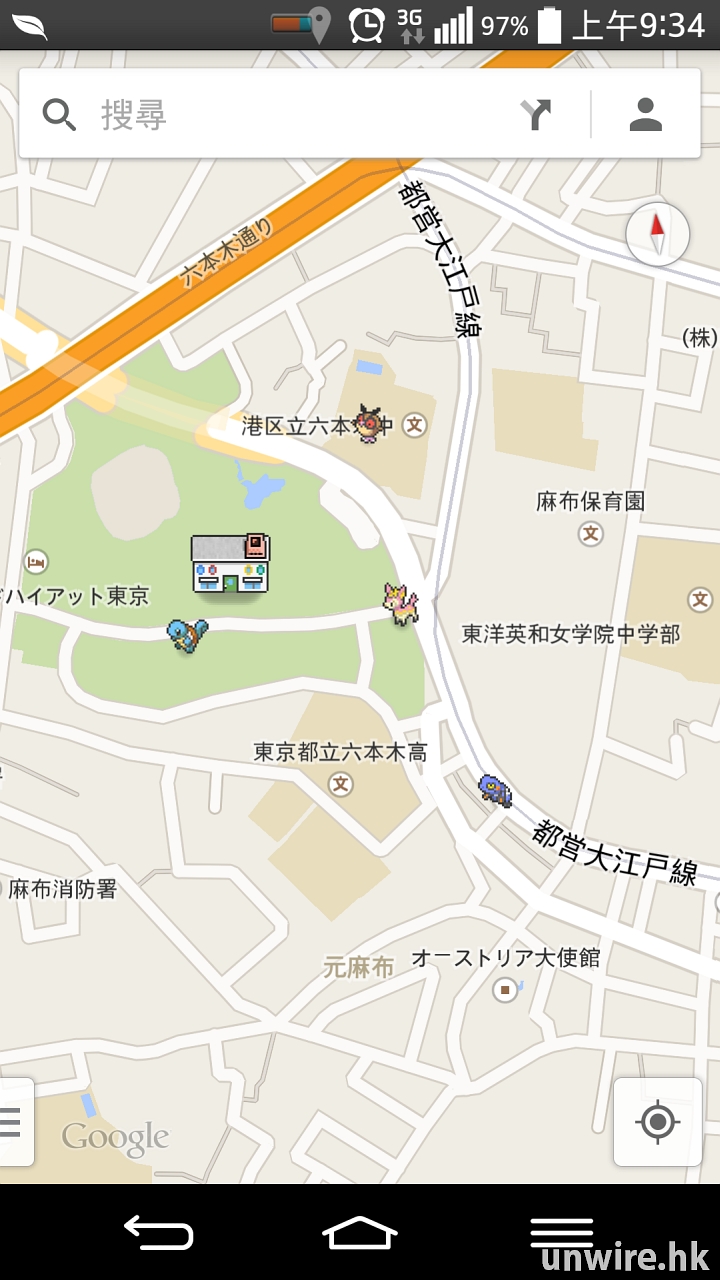Tap the purple Pokémon near 都営大江戸線
Screen dimensions: 720x1280
(495, 791)
